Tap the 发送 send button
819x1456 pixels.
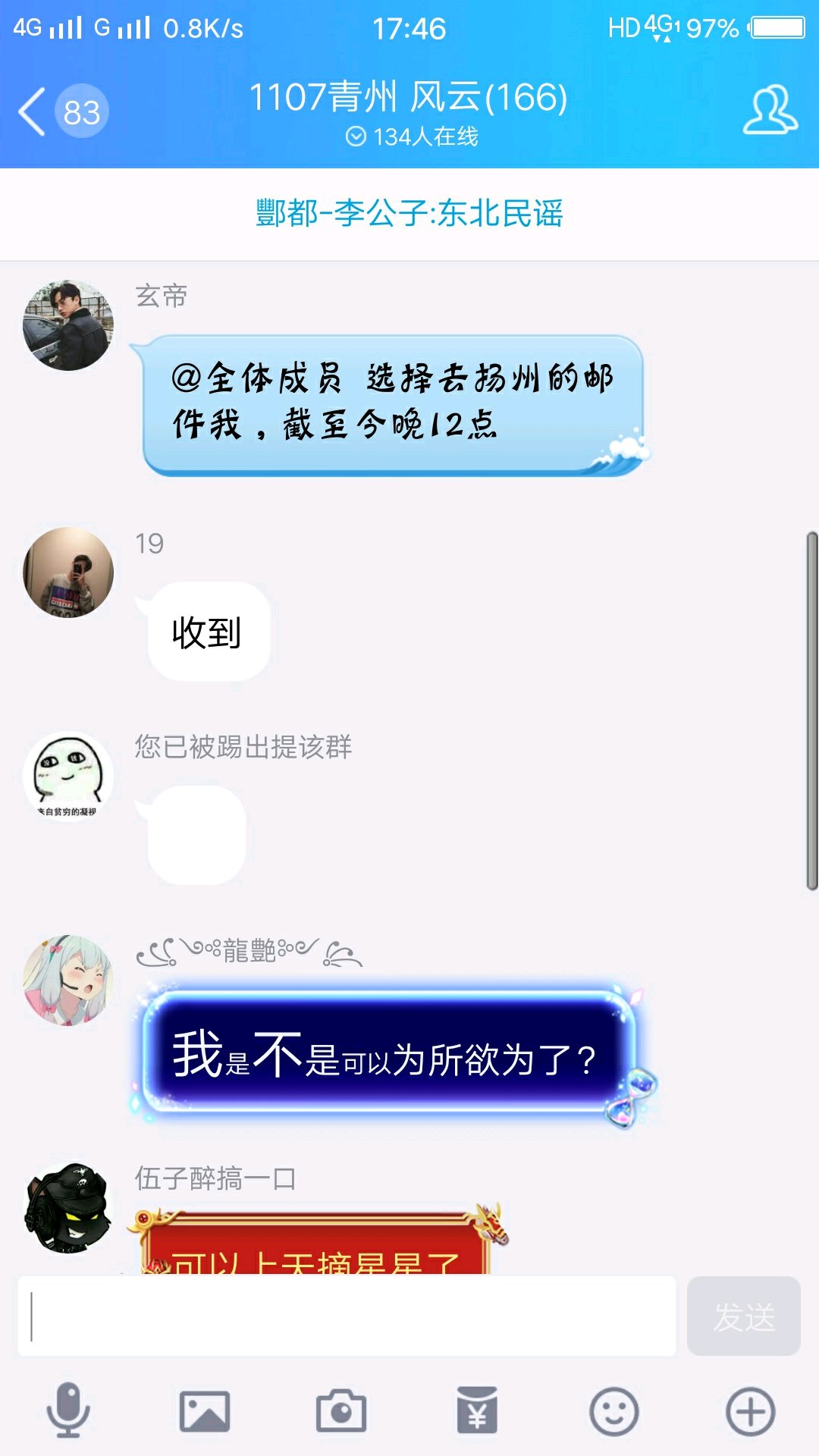743,1316
